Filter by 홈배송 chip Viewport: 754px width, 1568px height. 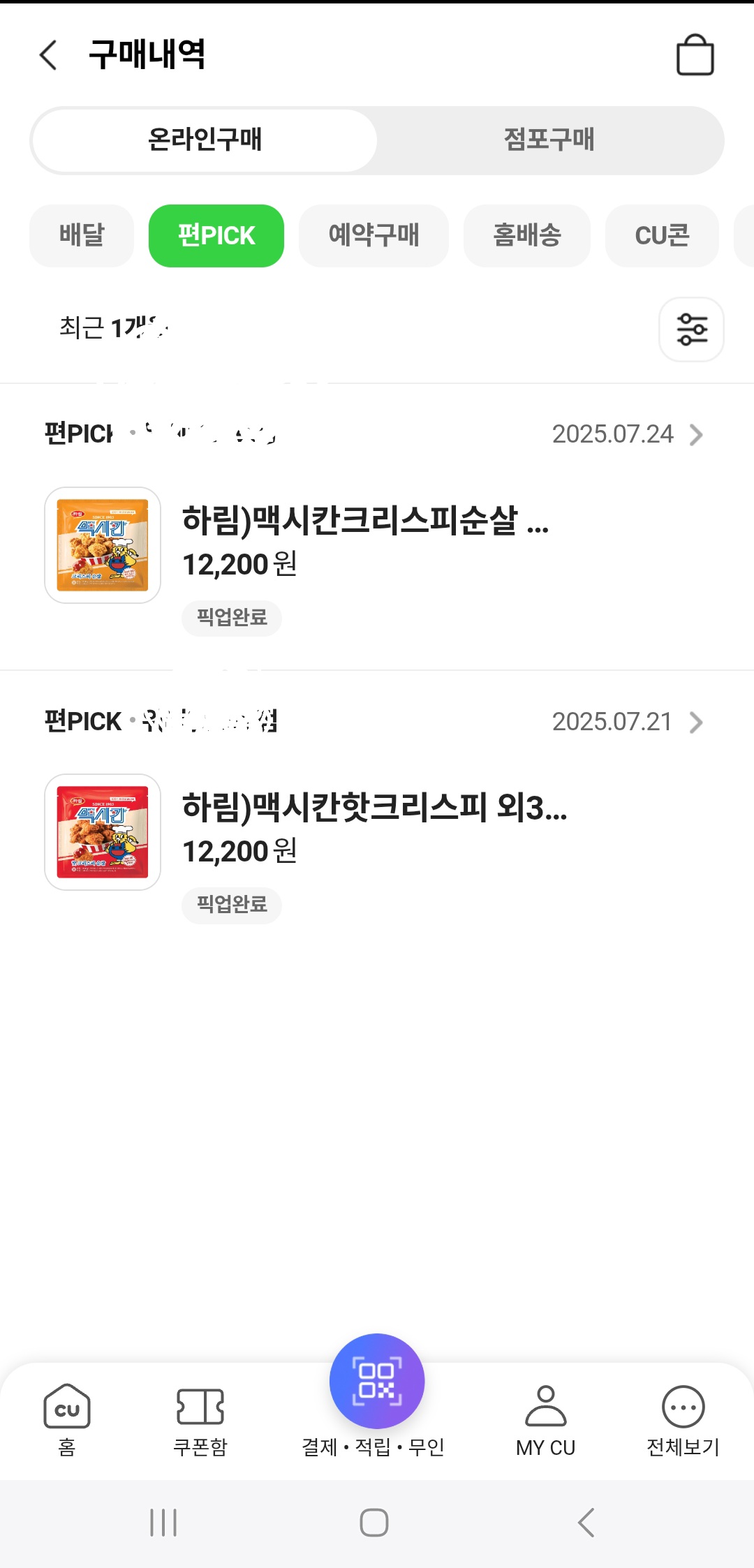coord(527,235)
